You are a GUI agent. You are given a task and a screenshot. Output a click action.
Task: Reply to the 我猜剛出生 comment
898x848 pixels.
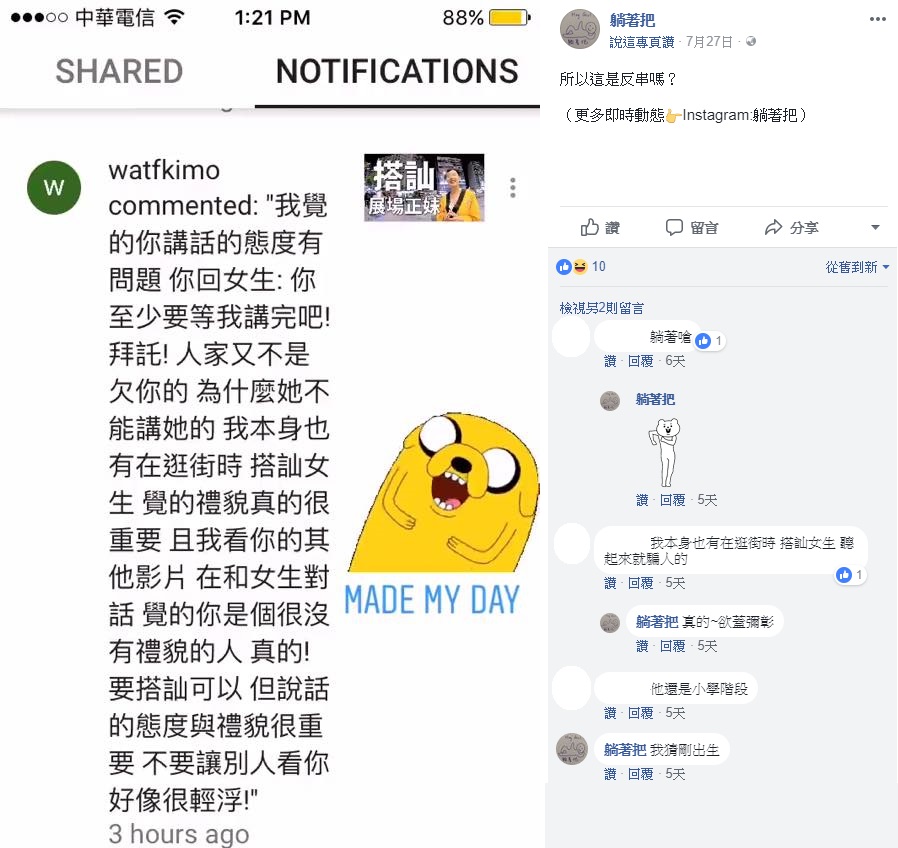tap(640, 774)
